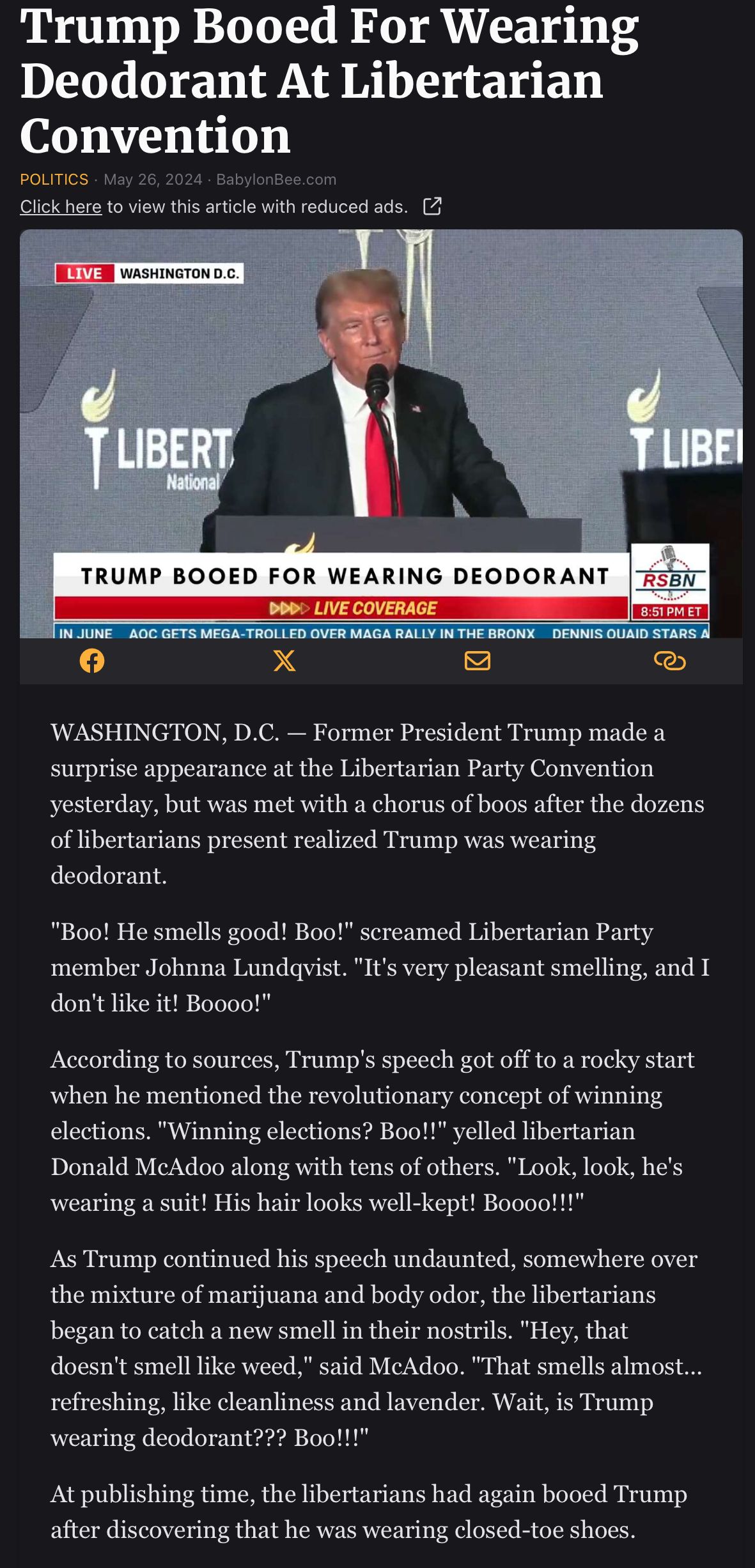Screen dimensions: 755x1568
Task: Copy the article link
Action: [x=669, y=661]
